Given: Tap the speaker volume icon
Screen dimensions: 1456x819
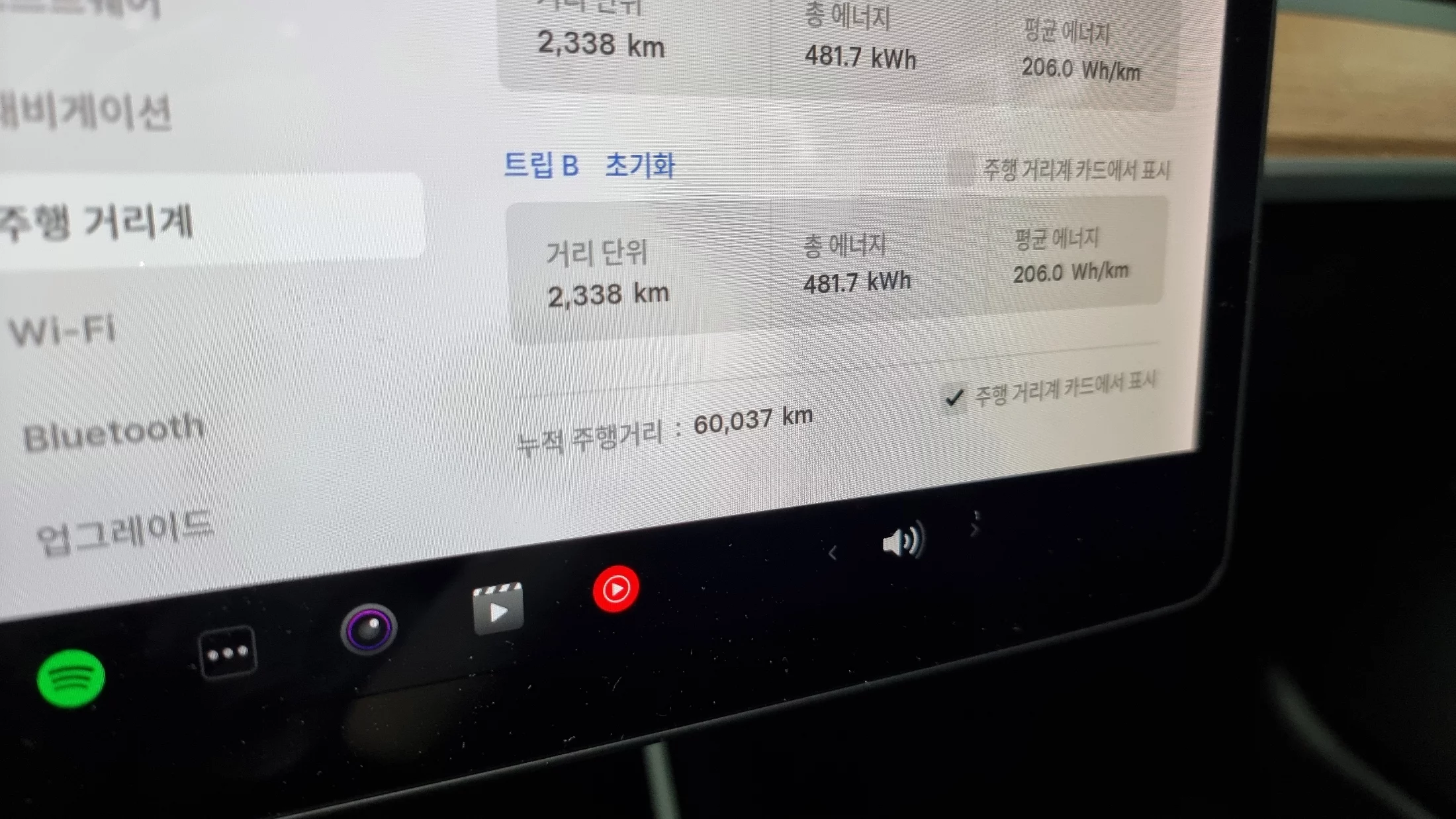Looking at the screenshot, I should coord(903,542).
